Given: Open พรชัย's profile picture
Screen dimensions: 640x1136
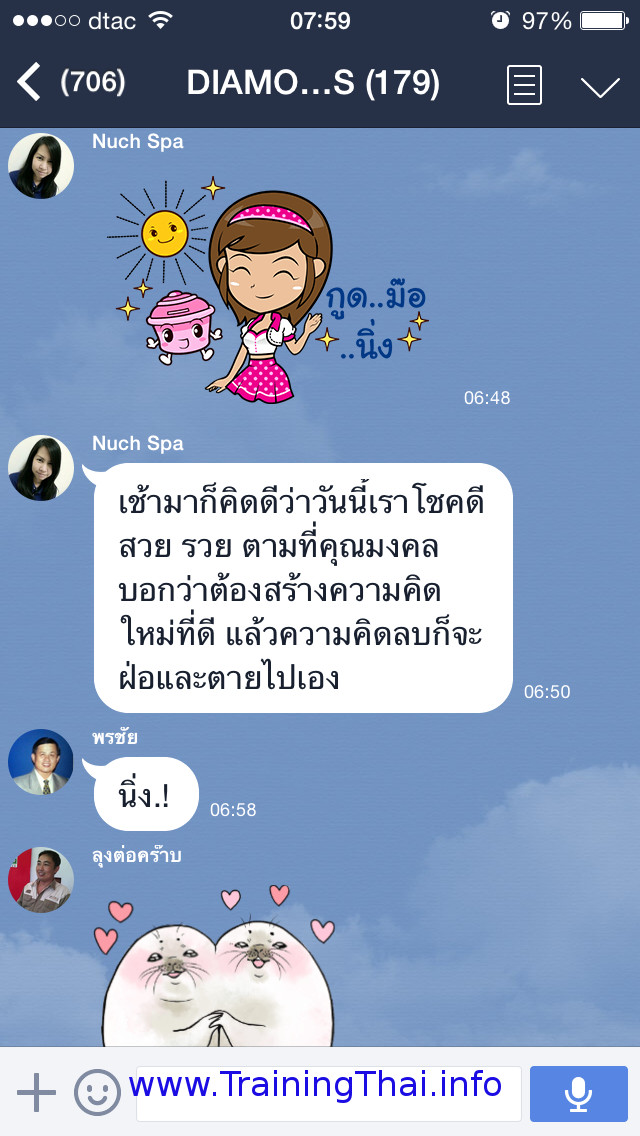Looking at the screenshot, I should click(x=41, y=762).
